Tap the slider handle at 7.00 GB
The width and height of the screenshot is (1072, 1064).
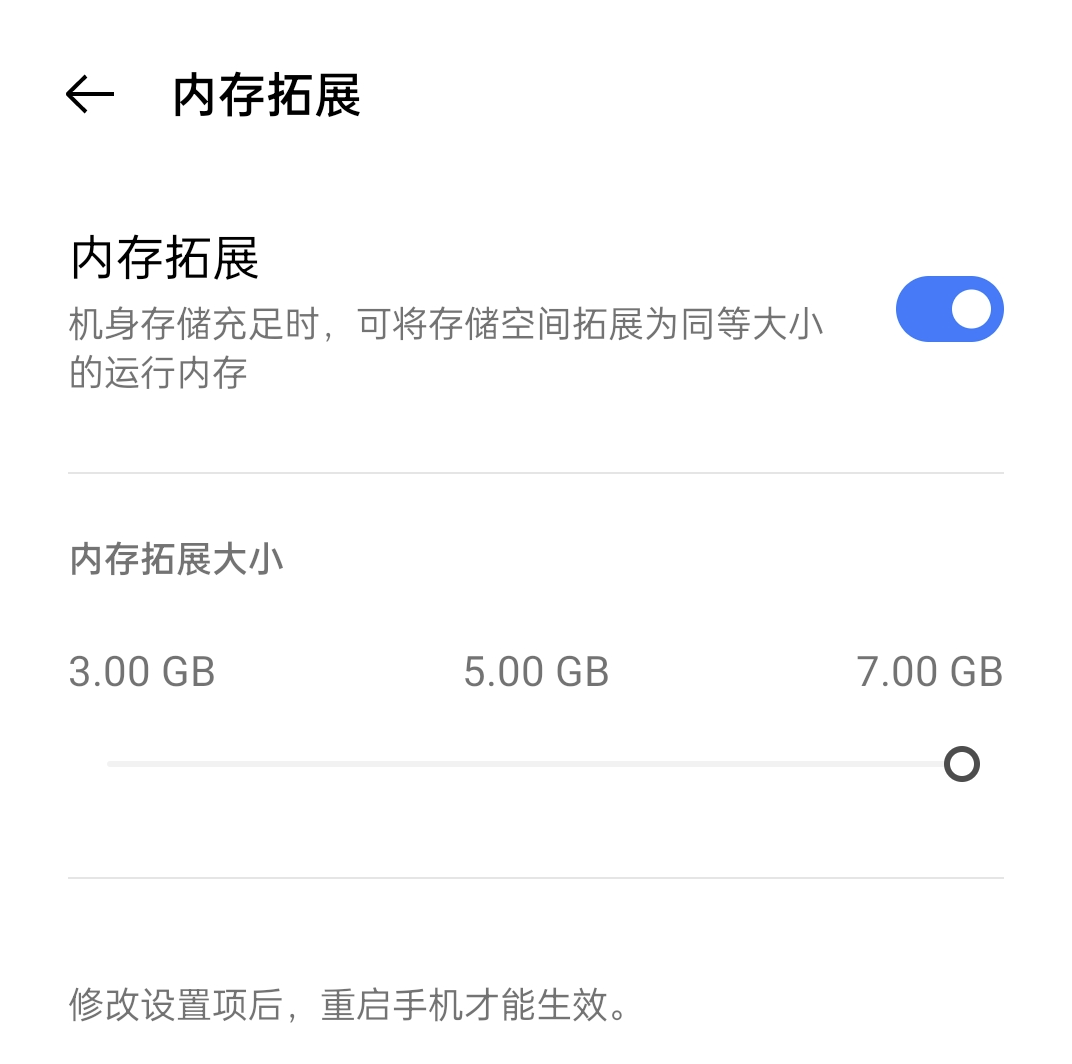(961, 765)
